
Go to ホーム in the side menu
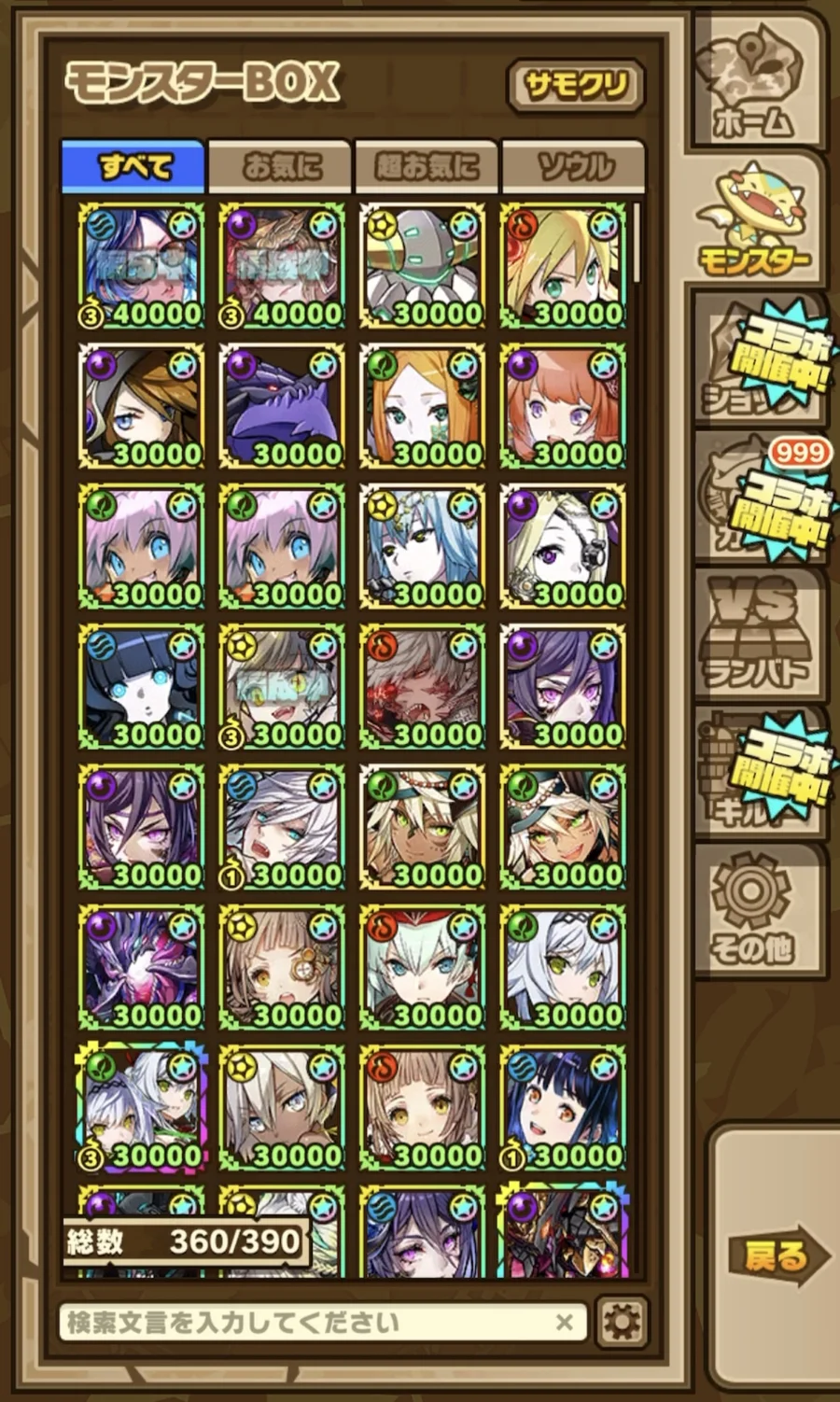pos(755,82)
